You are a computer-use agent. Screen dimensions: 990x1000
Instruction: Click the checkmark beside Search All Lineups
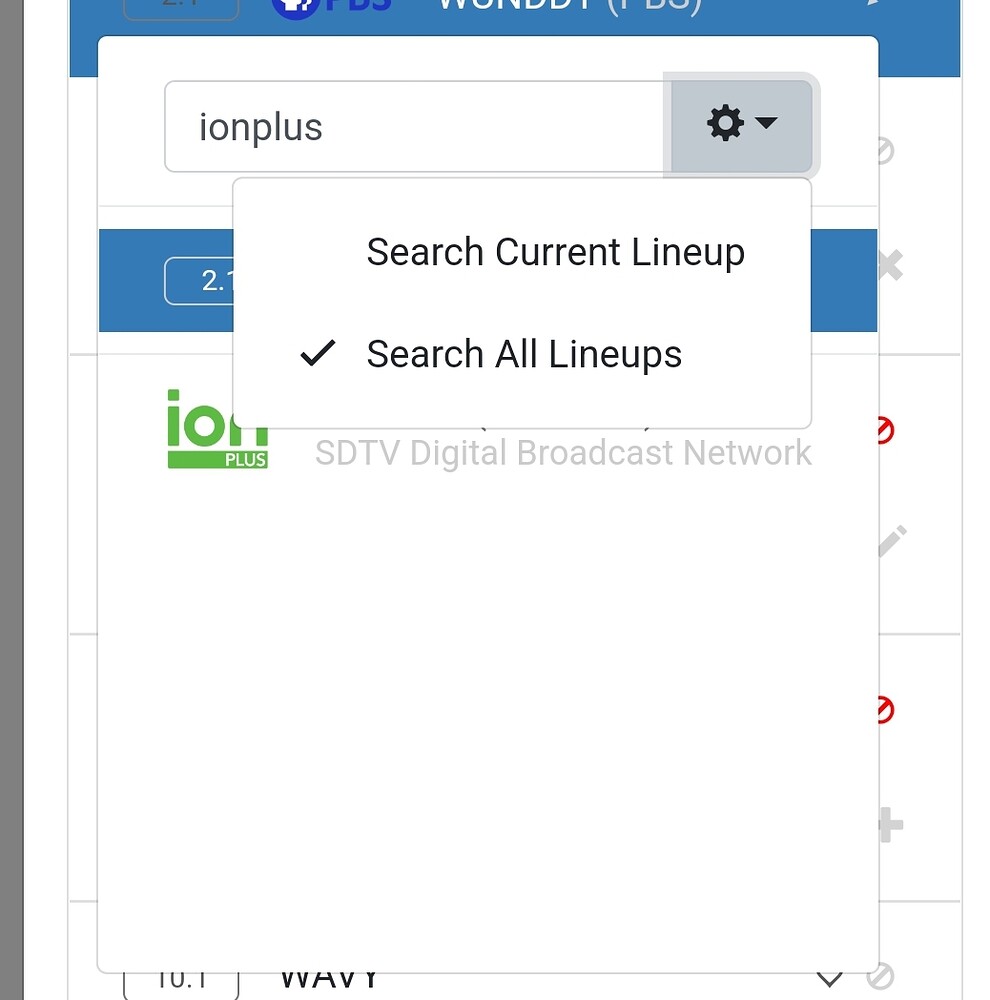click(317, 353)
